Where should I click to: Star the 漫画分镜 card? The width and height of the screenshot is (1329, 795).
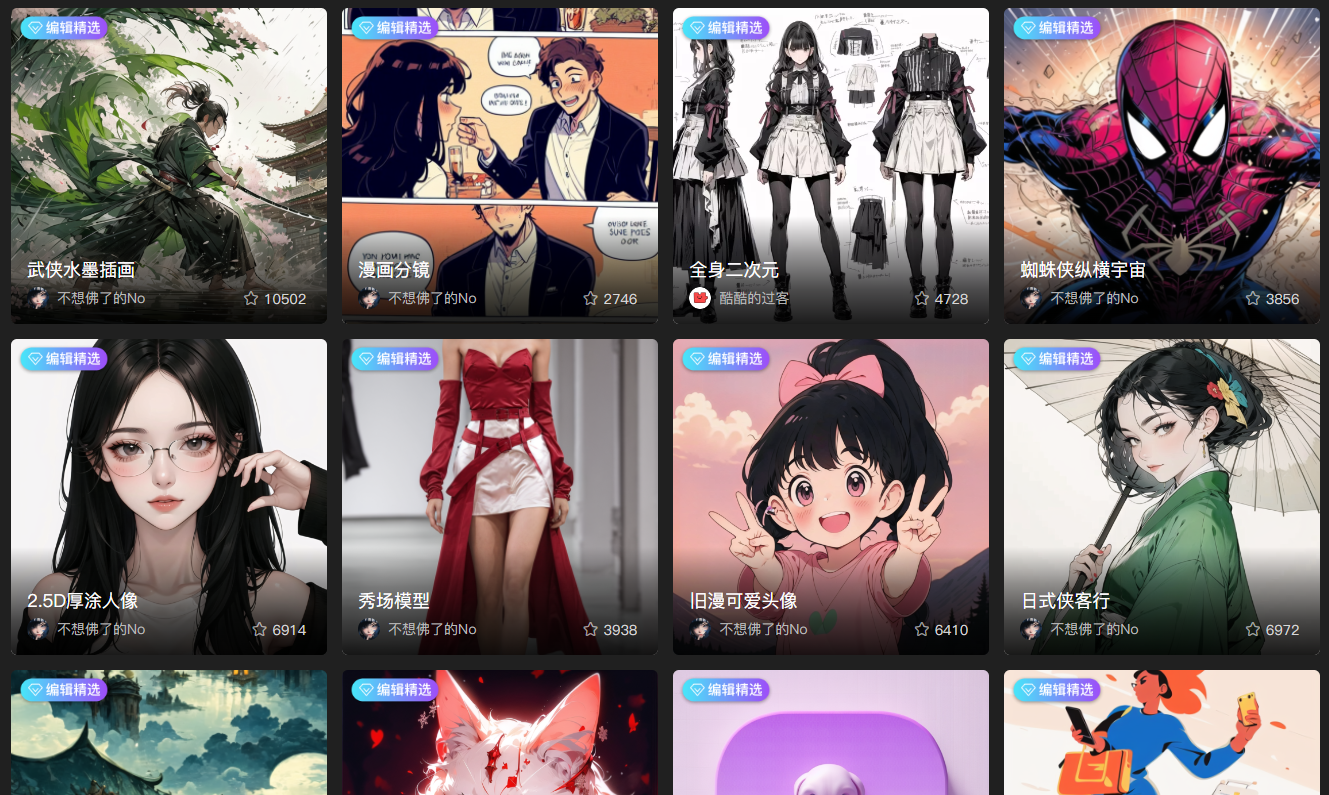pos(591,298)
